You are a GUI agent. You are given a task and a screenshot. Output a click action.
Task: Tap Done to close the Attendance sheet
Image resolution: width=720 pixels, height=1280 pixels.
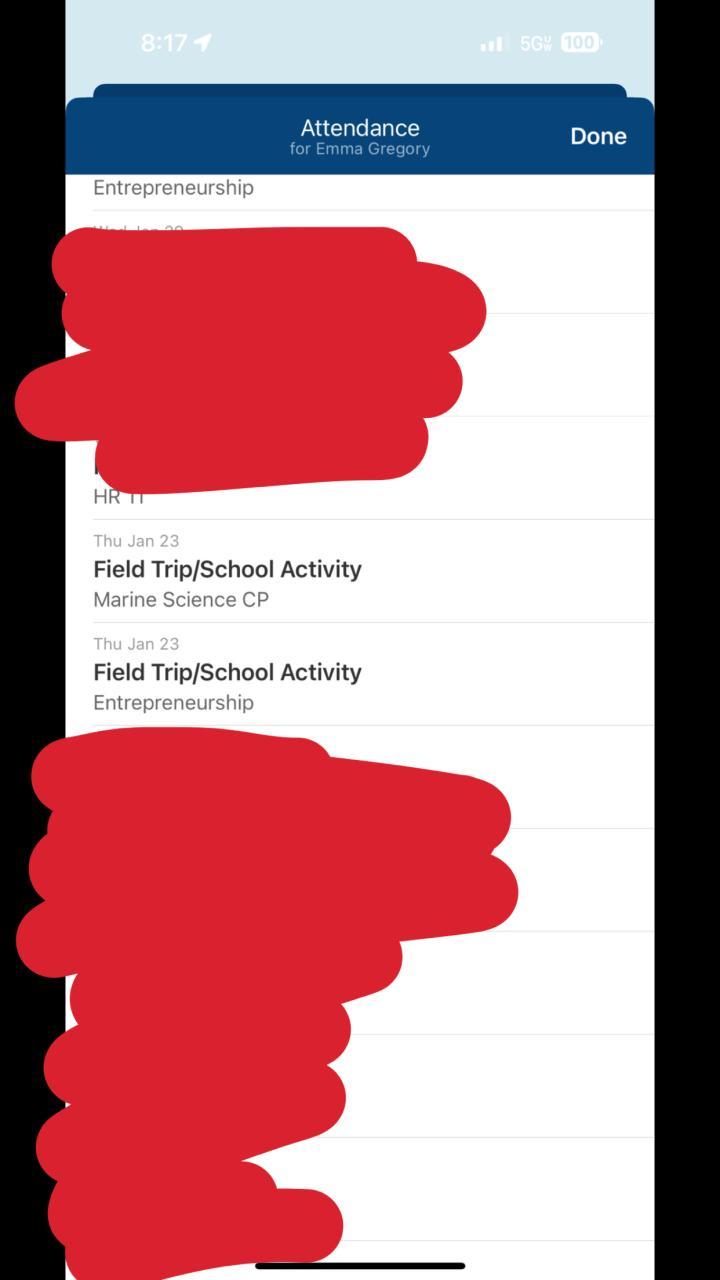pyautogui.click(x=598, y=137)
